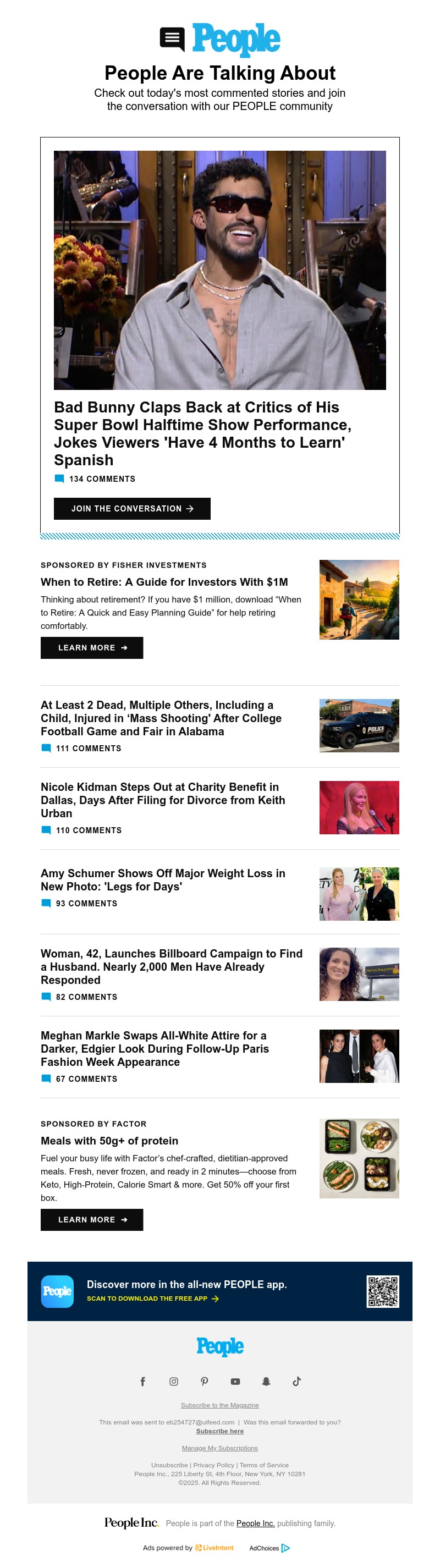
Task: Open People's YouTube icon
Action: 235,1381
